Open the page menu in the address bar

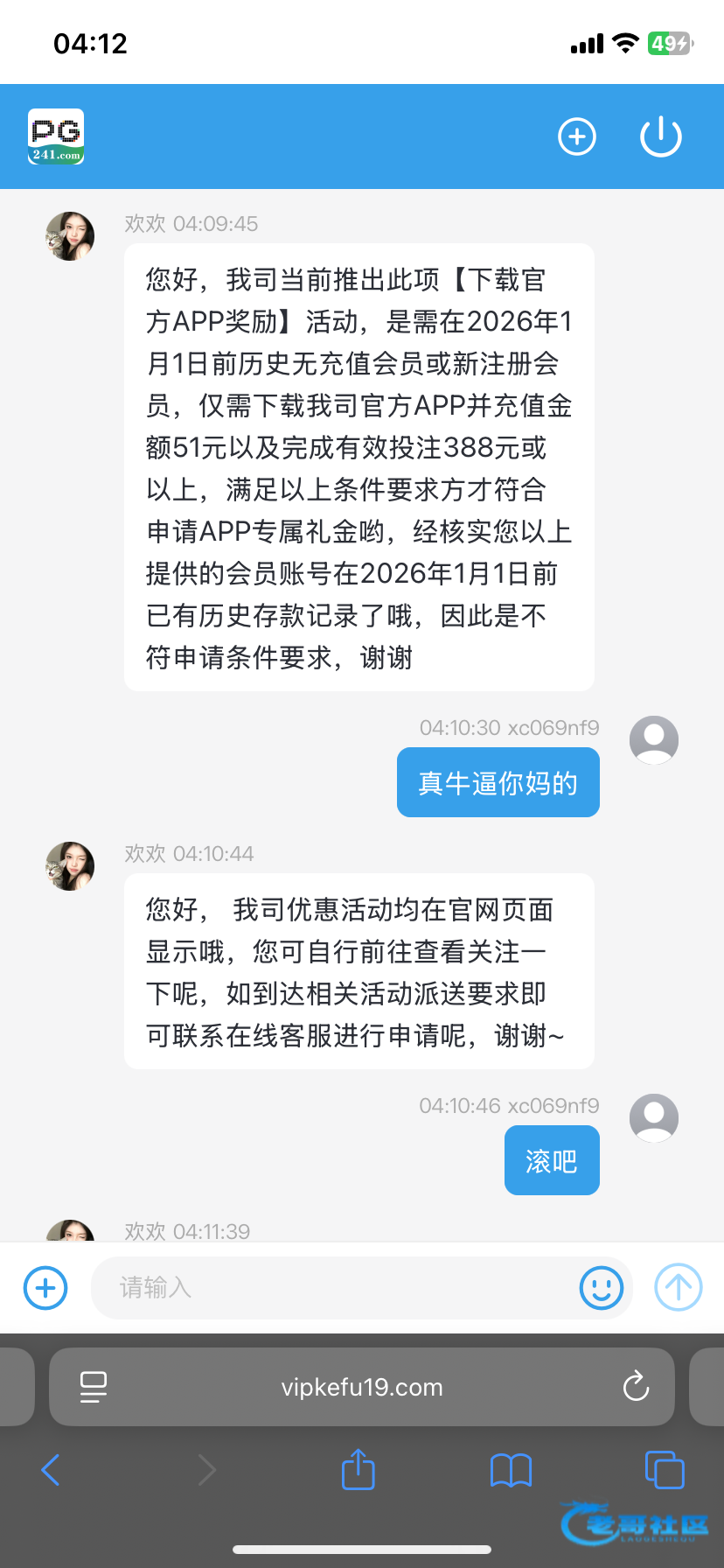point(94,1387)
